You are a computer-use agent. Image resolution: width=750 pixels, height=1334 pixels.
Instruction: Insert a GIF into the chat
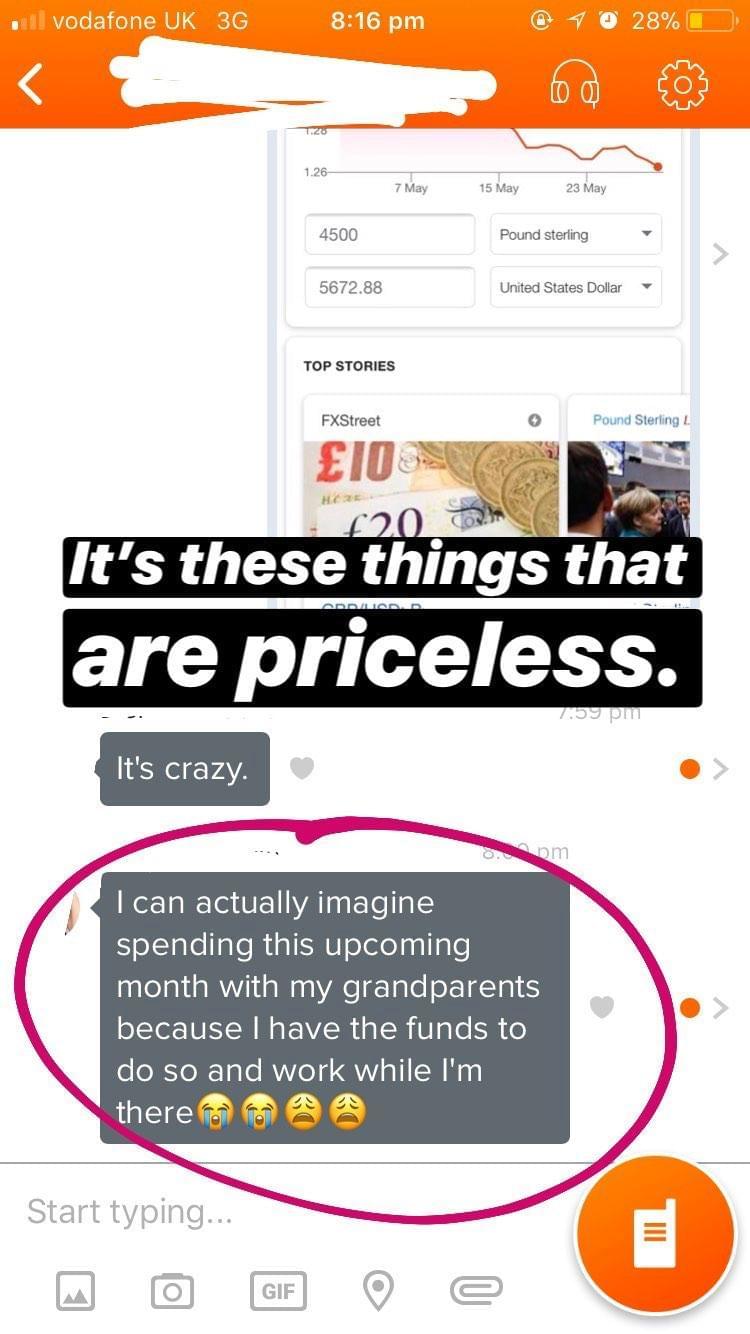point(278,1292)
